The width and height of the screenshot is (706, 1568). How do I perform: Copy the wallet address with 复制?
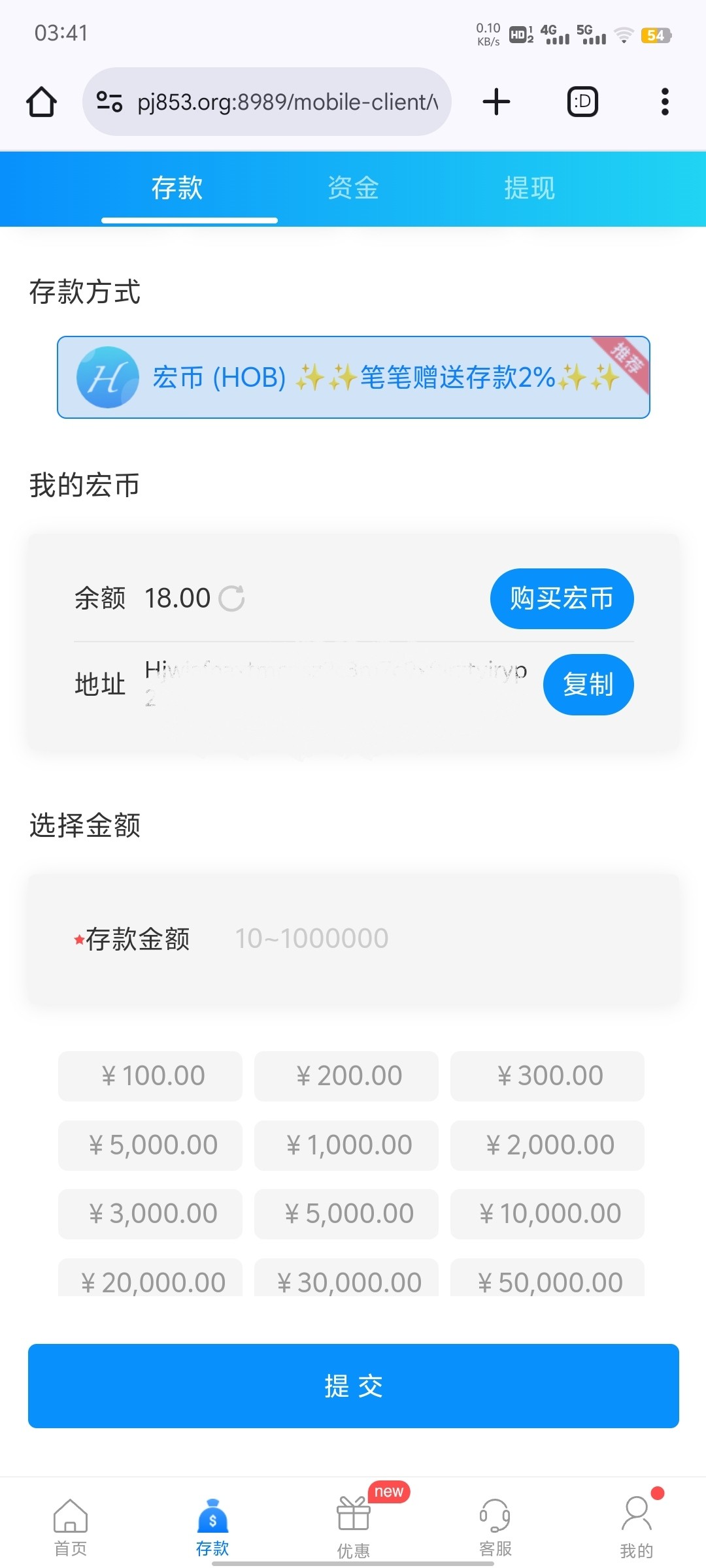tap(588, 685)
